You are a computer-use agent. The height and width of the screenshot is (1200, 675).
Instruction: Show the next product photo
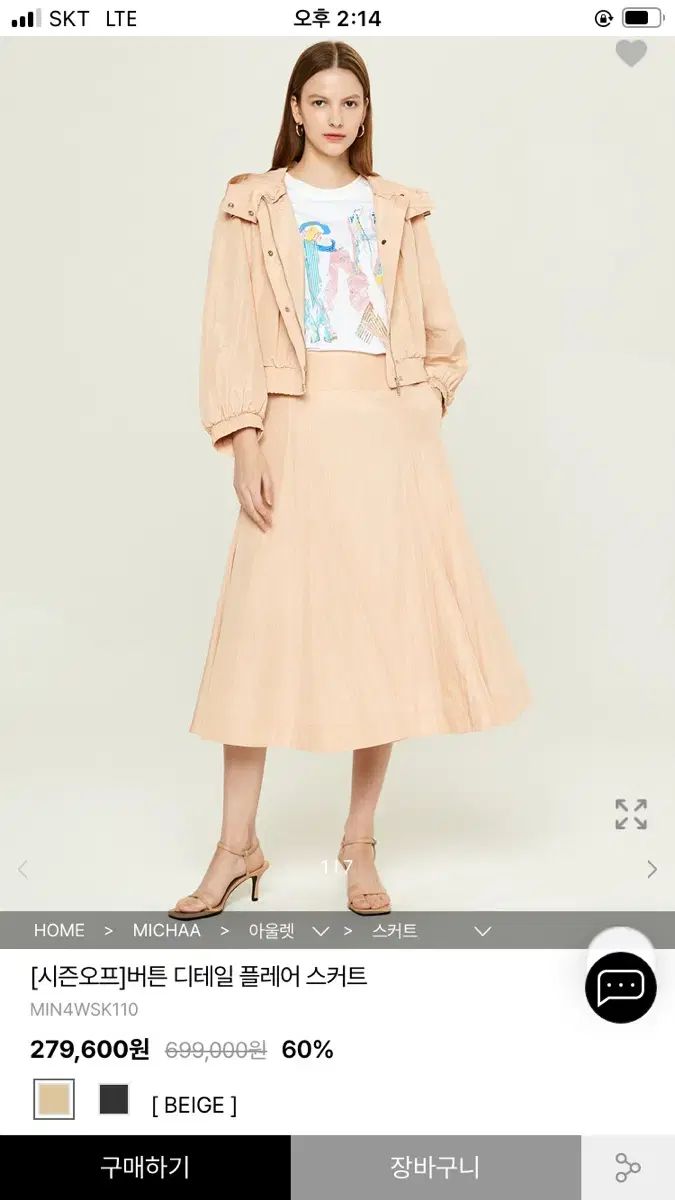tap(652, 869)
